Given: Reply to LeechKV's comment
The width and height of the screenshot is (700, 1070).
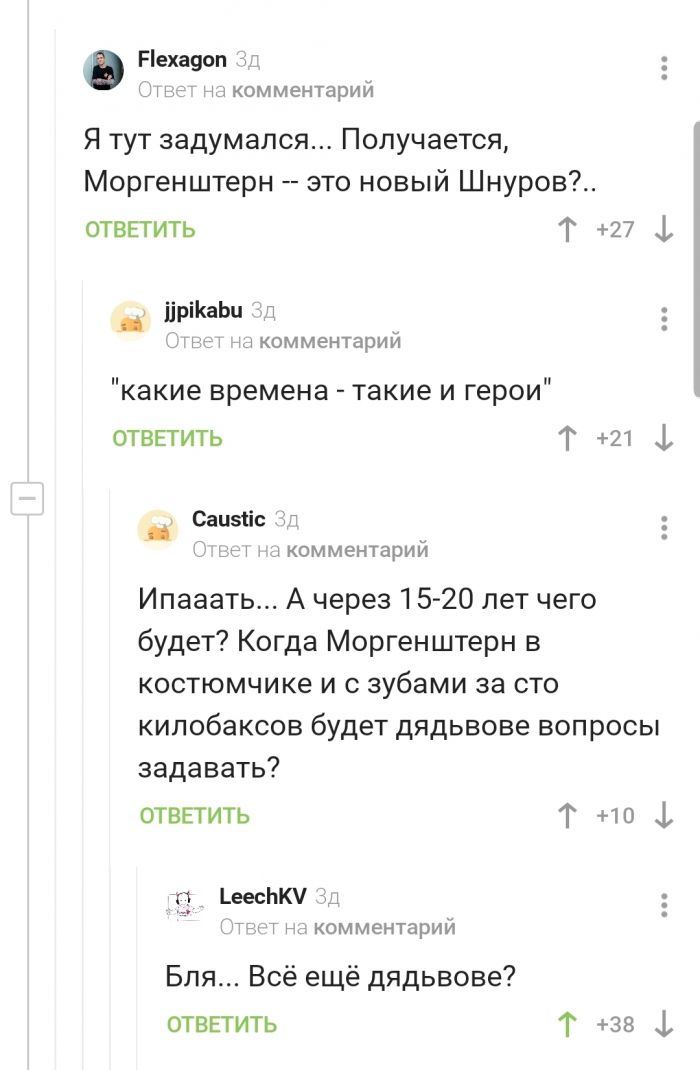Looking at the screenshot, I should (221, 1025).
